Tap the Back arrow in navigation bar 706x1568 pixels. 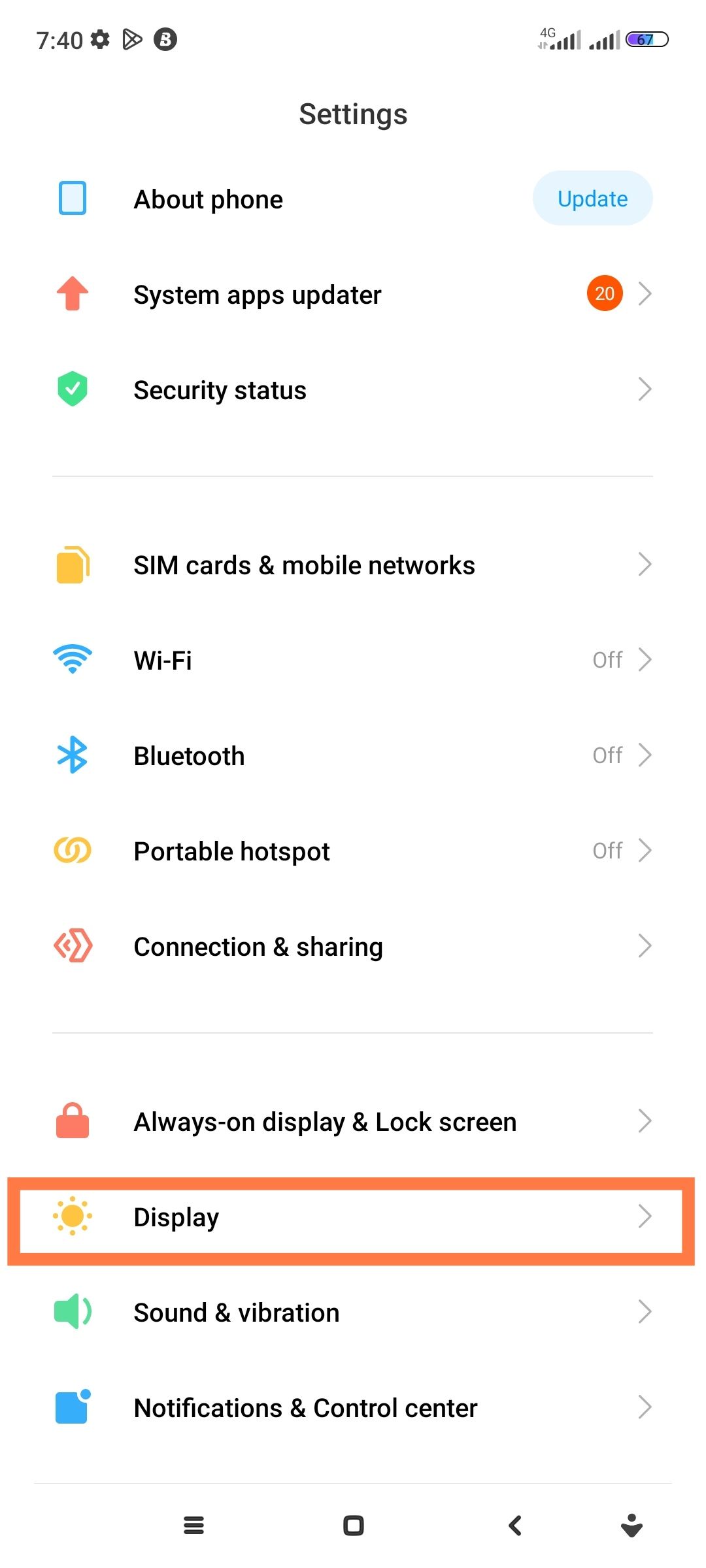point(514,1526)
